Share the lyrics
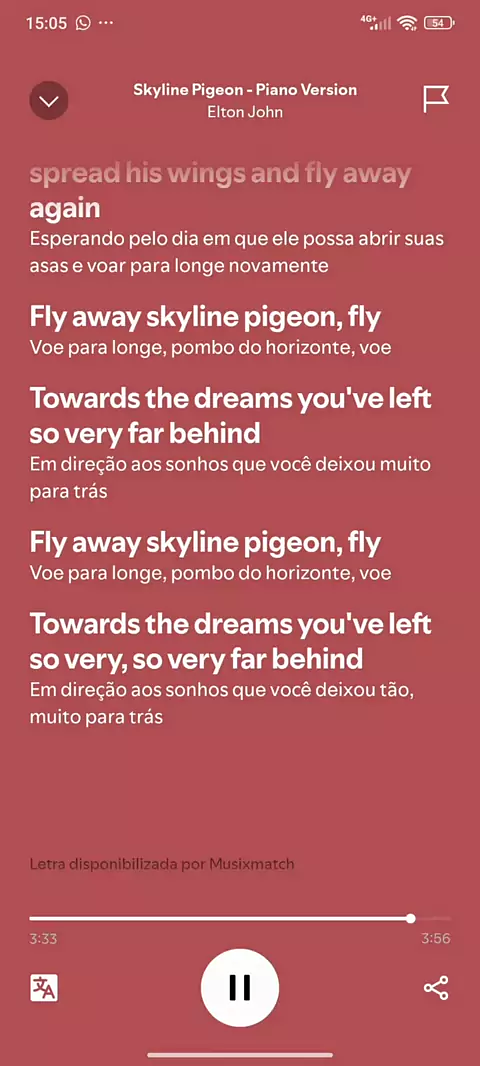Viewport: 480px width, 1066px height. (x=436, y=988)
